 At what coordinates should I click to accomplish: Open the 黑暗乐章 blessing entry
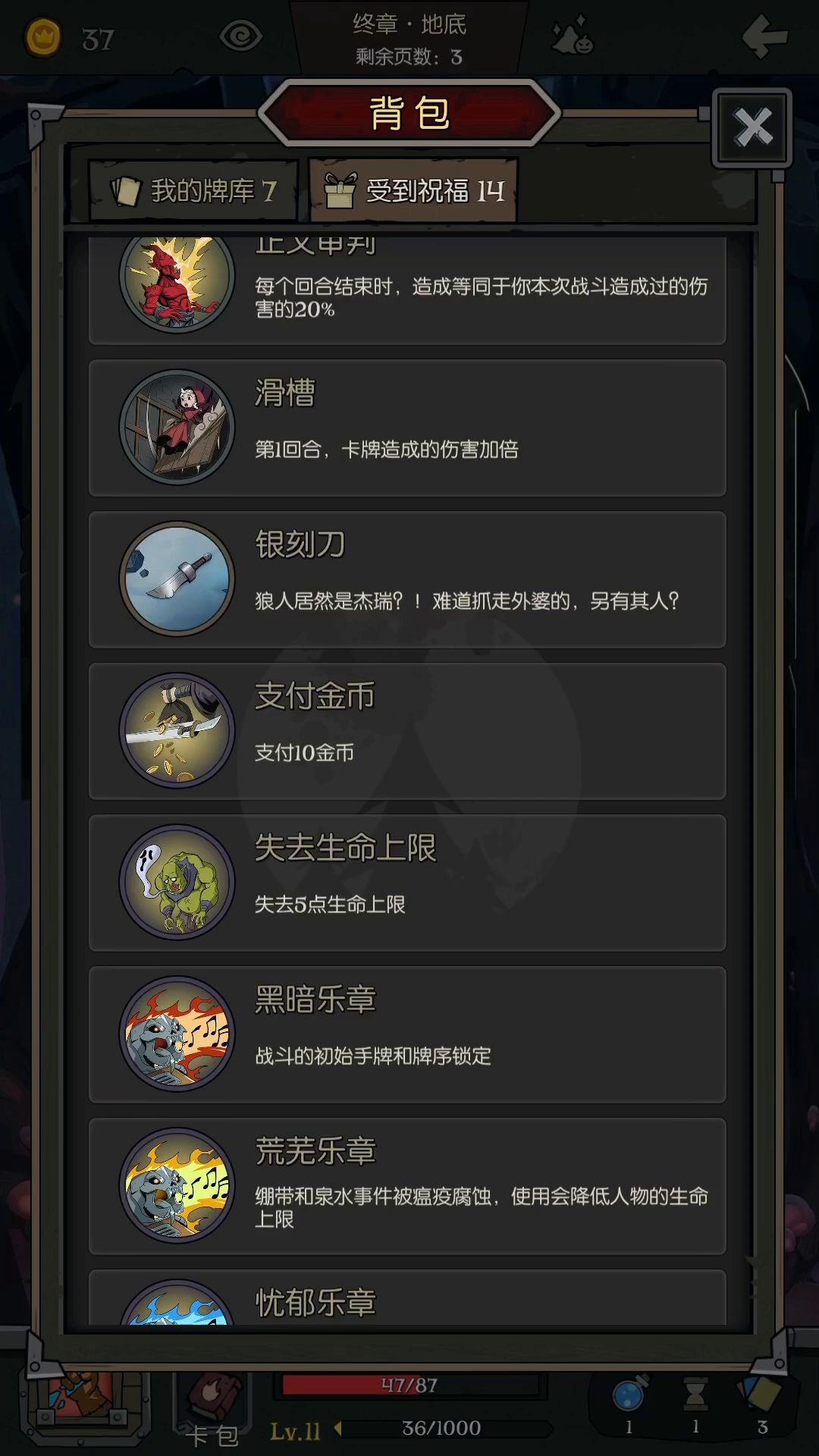[x=407, y=1035]
